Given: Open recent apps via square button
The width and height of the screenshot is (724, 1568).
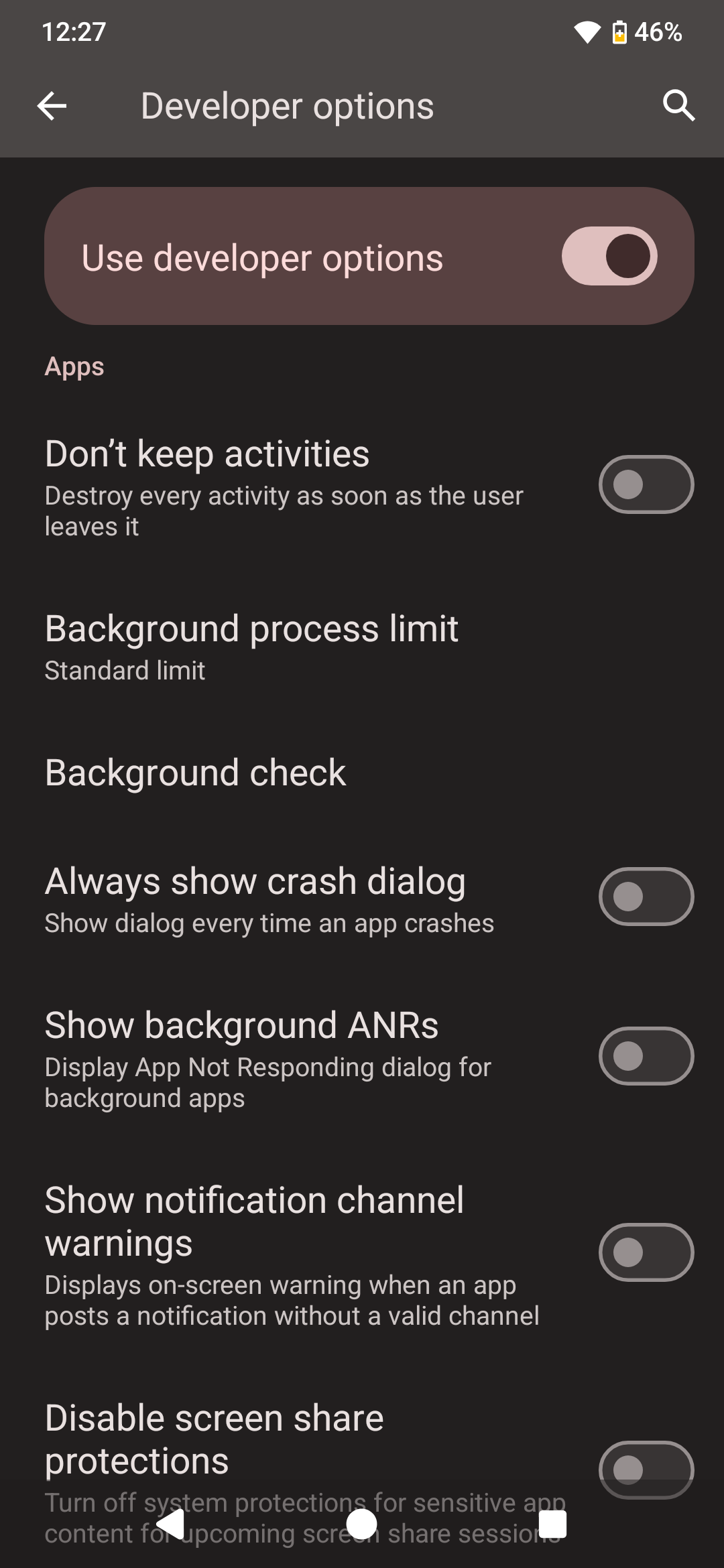Looking at the screenshot, I should tap(553, 1524).
